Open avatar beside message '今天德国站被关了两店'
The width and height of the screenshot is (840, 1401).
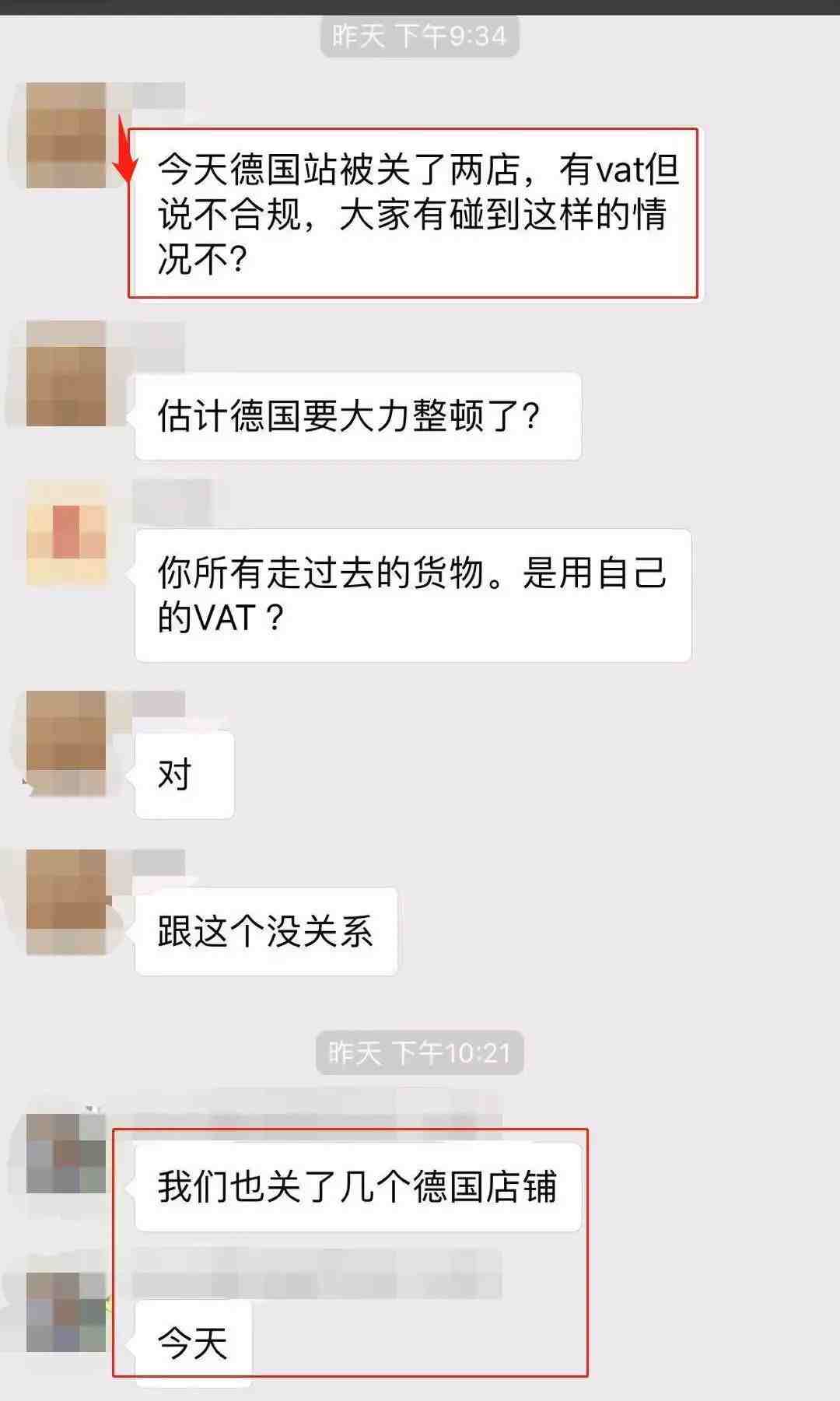(x=66, y=135)
